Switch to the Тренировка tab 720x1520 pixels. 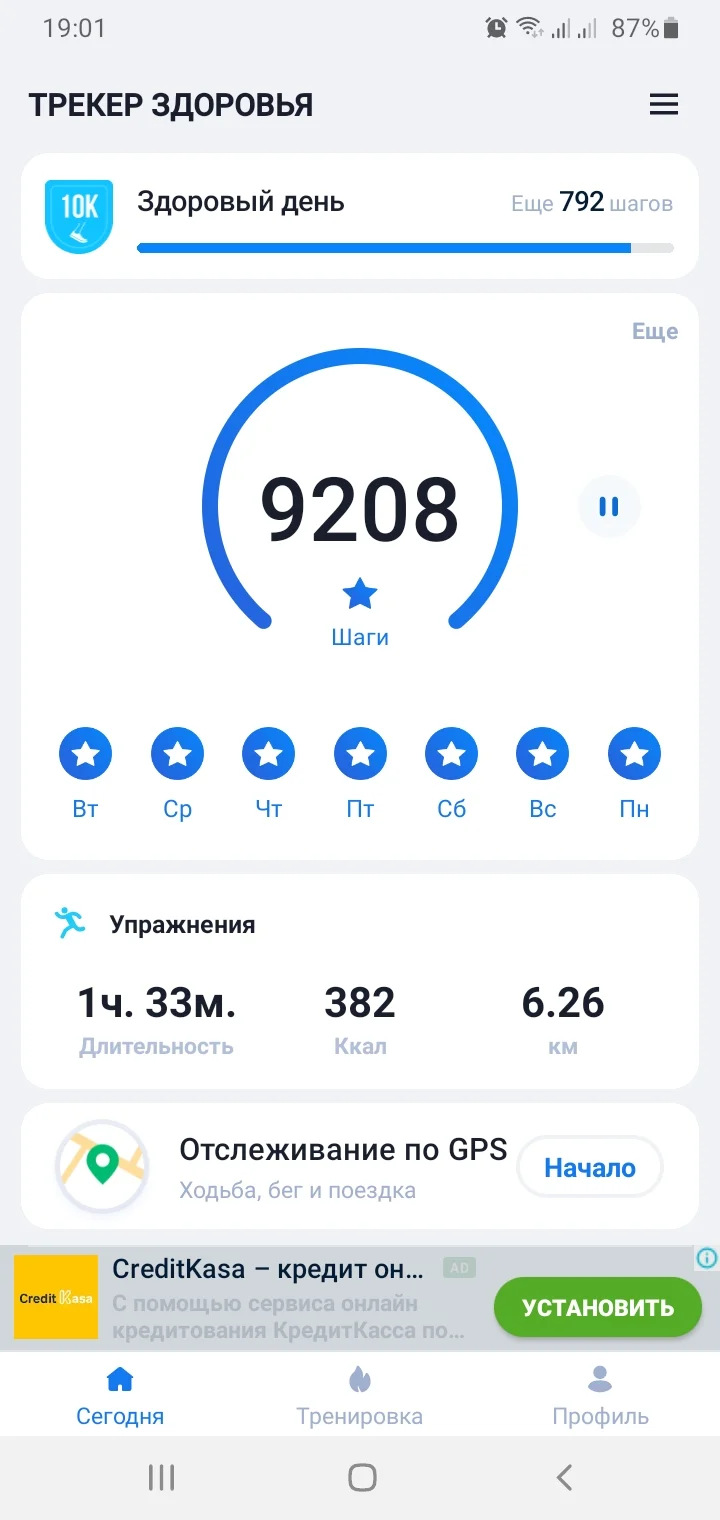click(x=360, y=1394)
